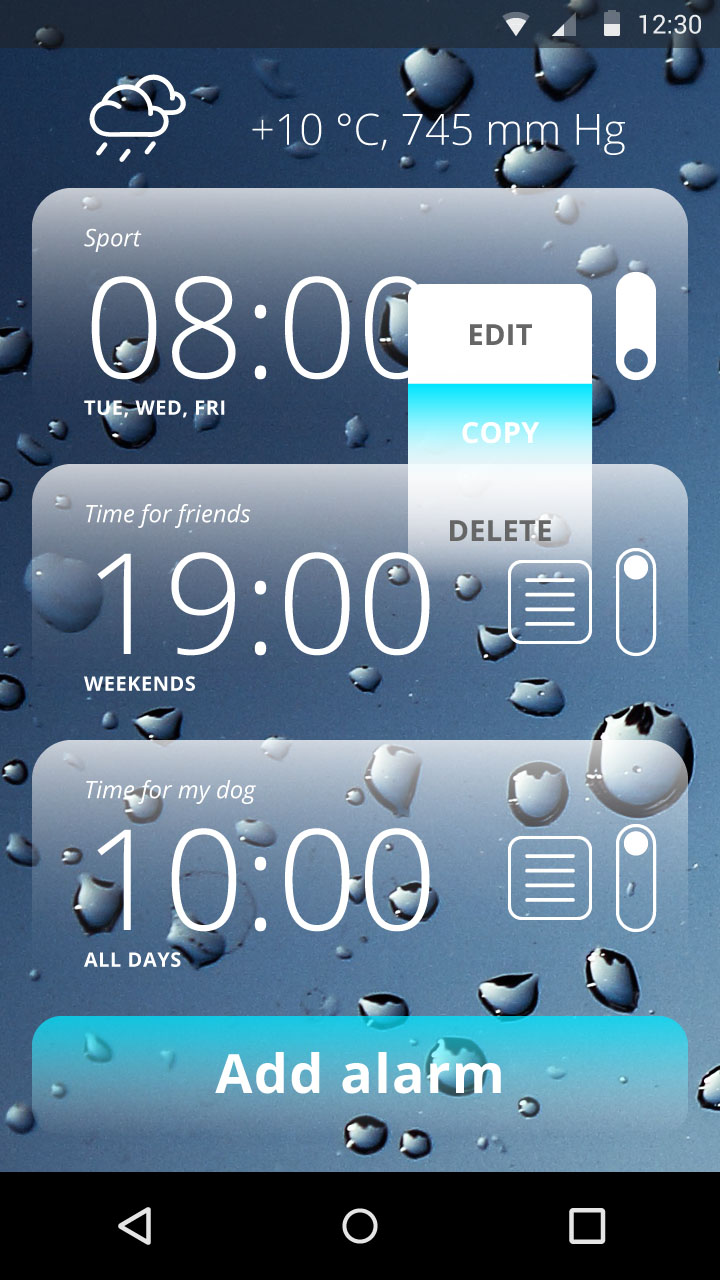
Task: Go back using the navigation bar
Action: (x=134, y=1226)
